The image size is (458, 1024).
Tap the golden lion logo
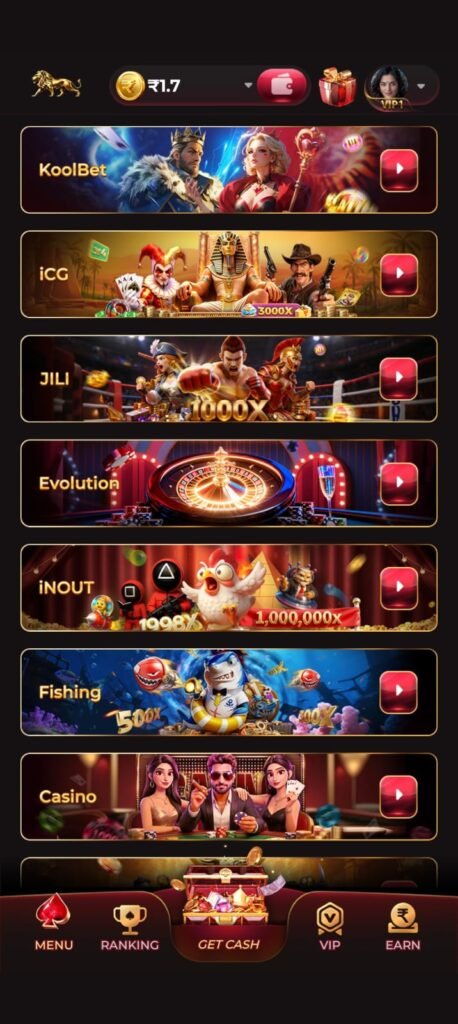(57, 84)
